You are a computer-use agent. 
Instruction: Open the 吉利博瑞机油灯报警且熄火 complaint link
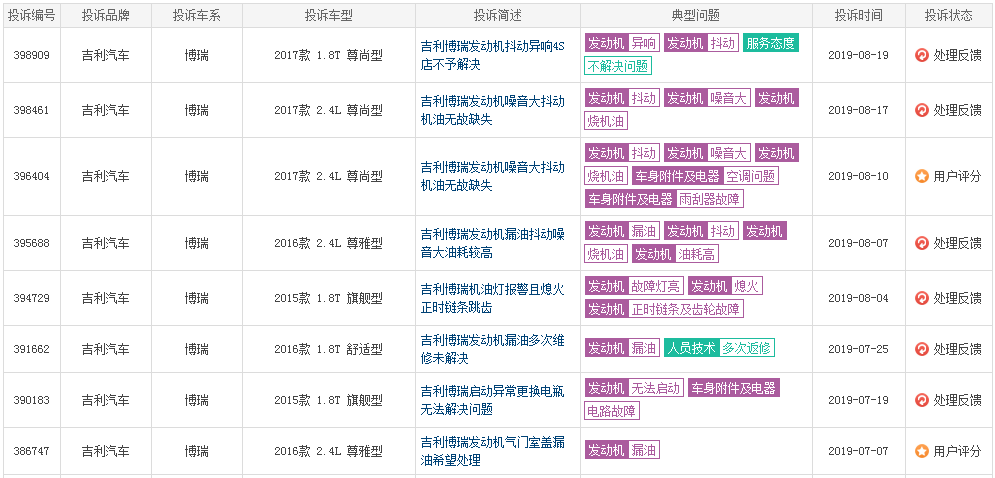pos(492,289)
